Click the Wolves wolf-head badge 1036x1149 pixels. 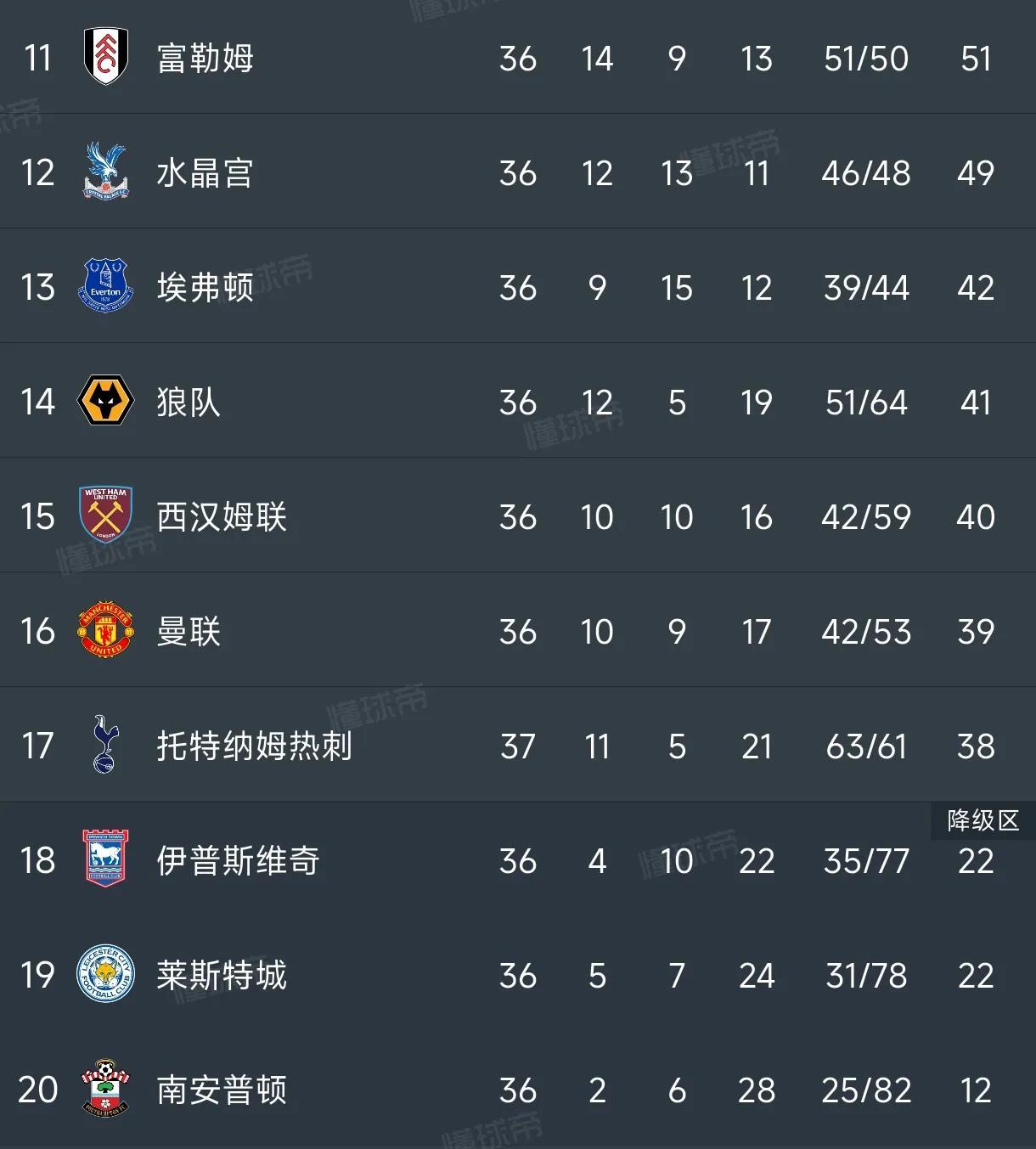104,403
